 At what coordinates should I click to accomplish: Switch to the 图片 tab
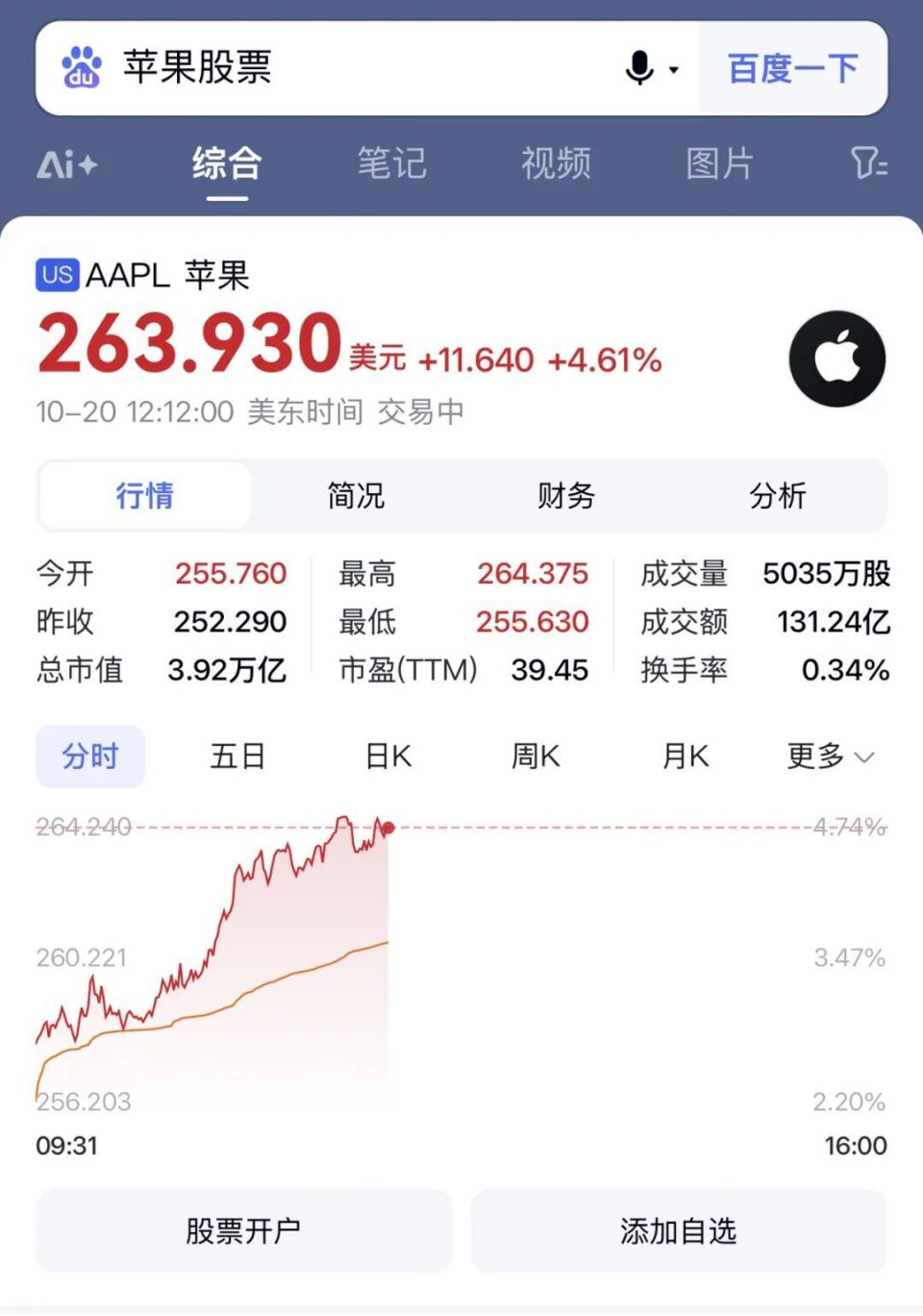719,164
